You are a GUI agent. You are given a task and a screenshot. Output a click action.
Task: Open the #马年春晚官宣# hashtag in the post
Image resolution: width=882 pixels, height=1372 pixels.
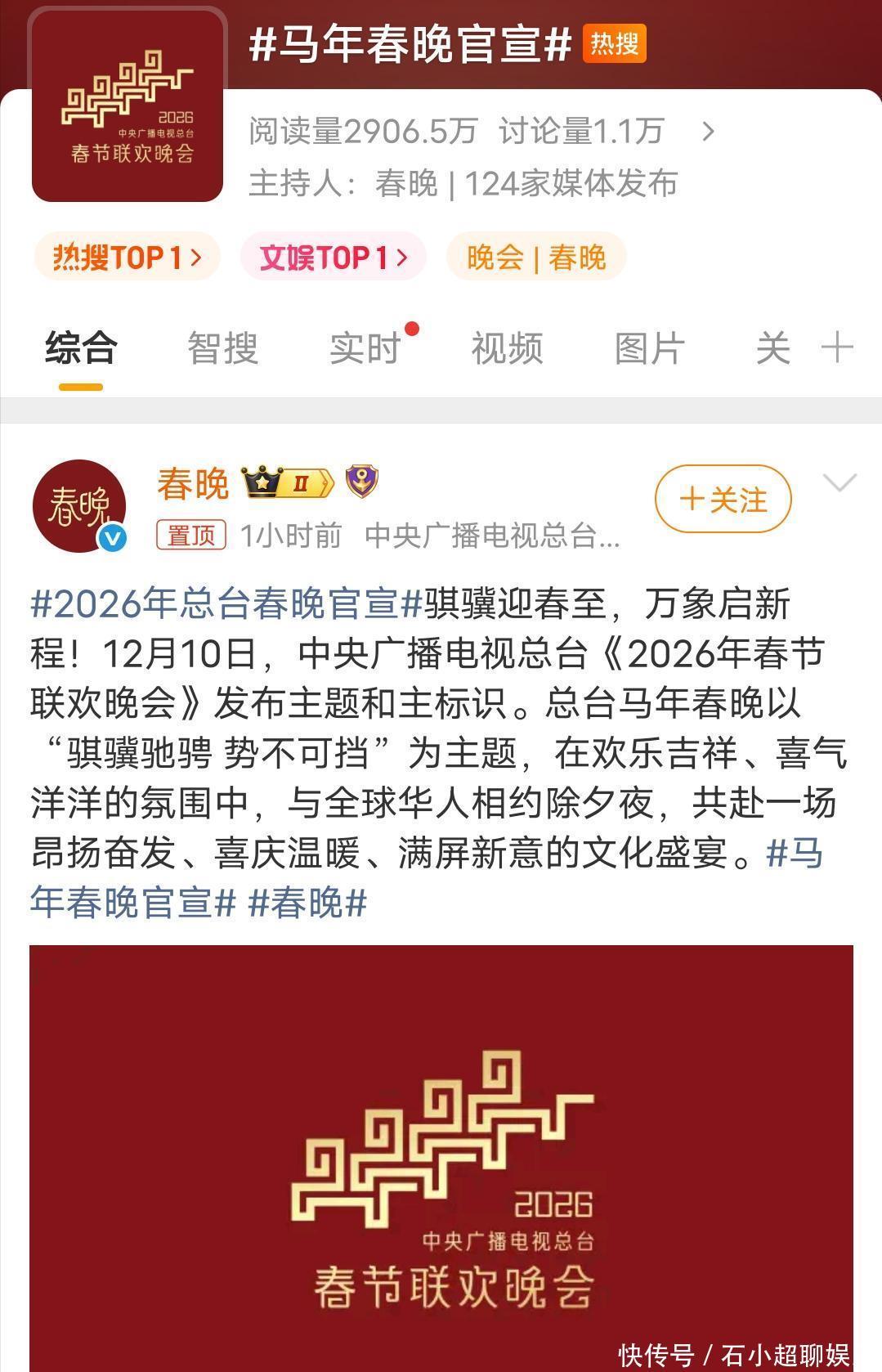point(131,903)
